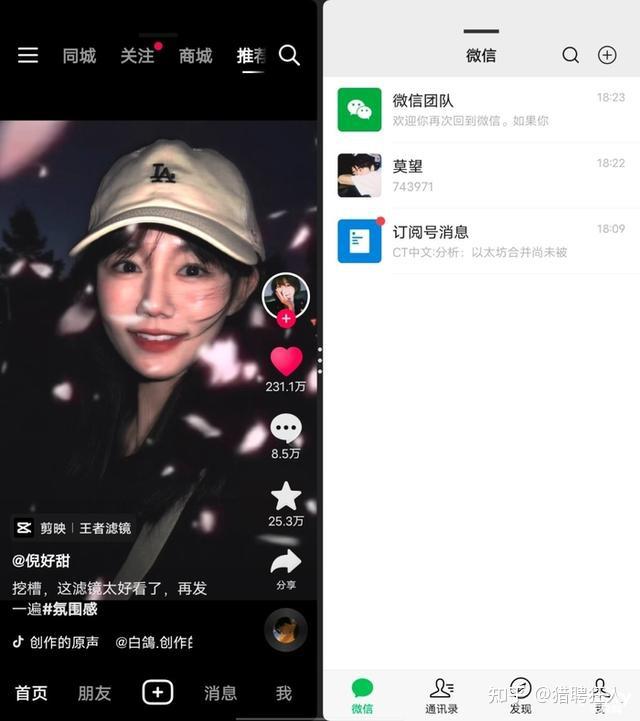The image size is (640, 721).
Task: Open WeChat search
Action: pos(570,55)
